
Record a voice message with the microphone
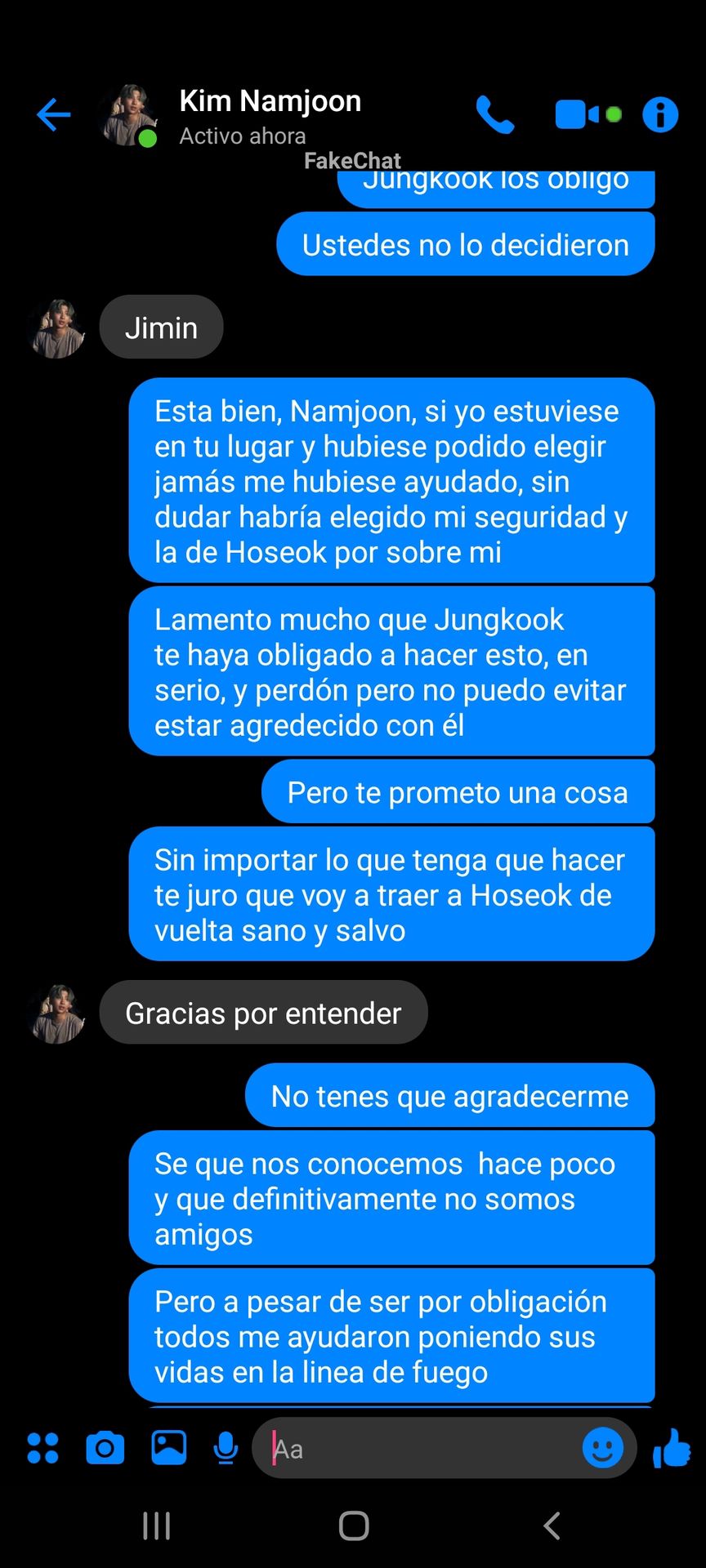coord(226,1448)
